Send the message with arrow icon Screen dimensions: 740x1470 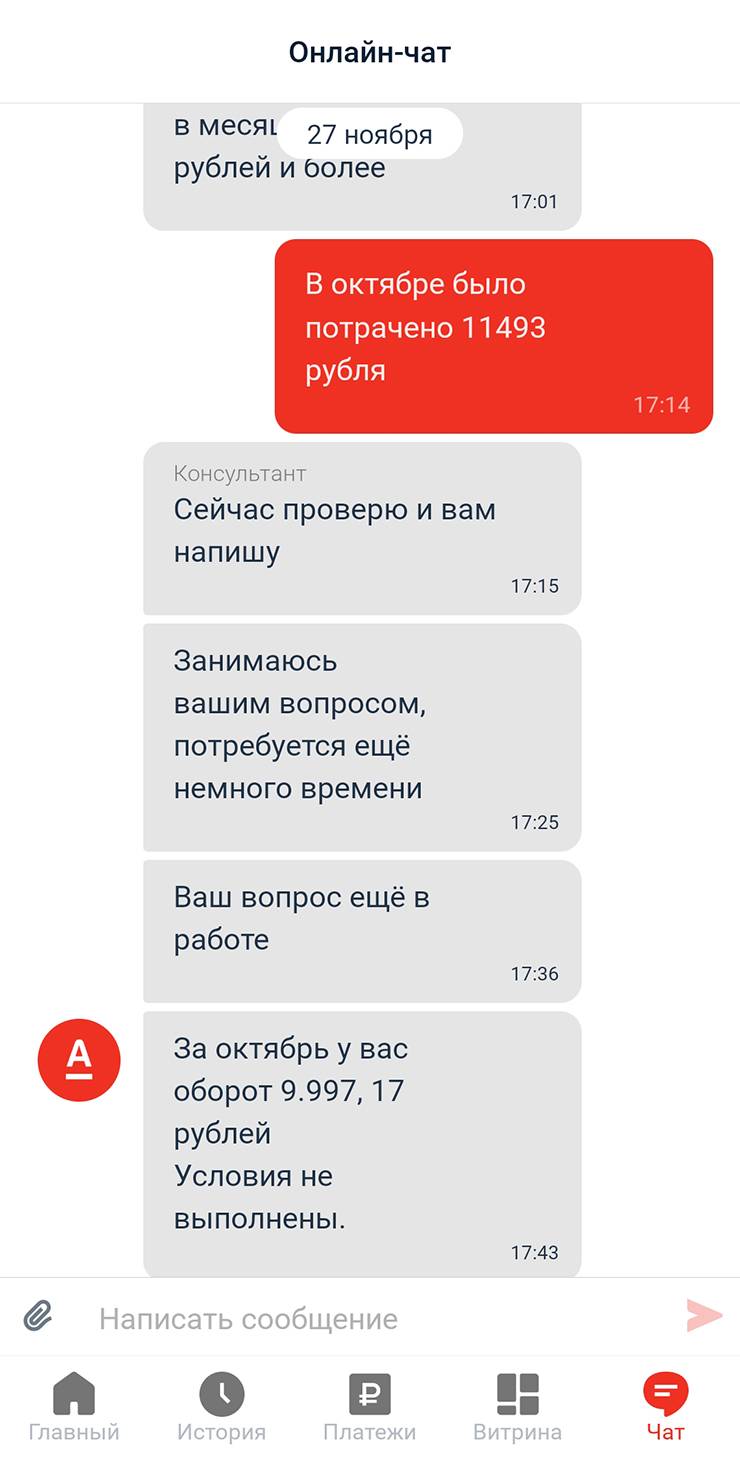(x=704, y=1316)
